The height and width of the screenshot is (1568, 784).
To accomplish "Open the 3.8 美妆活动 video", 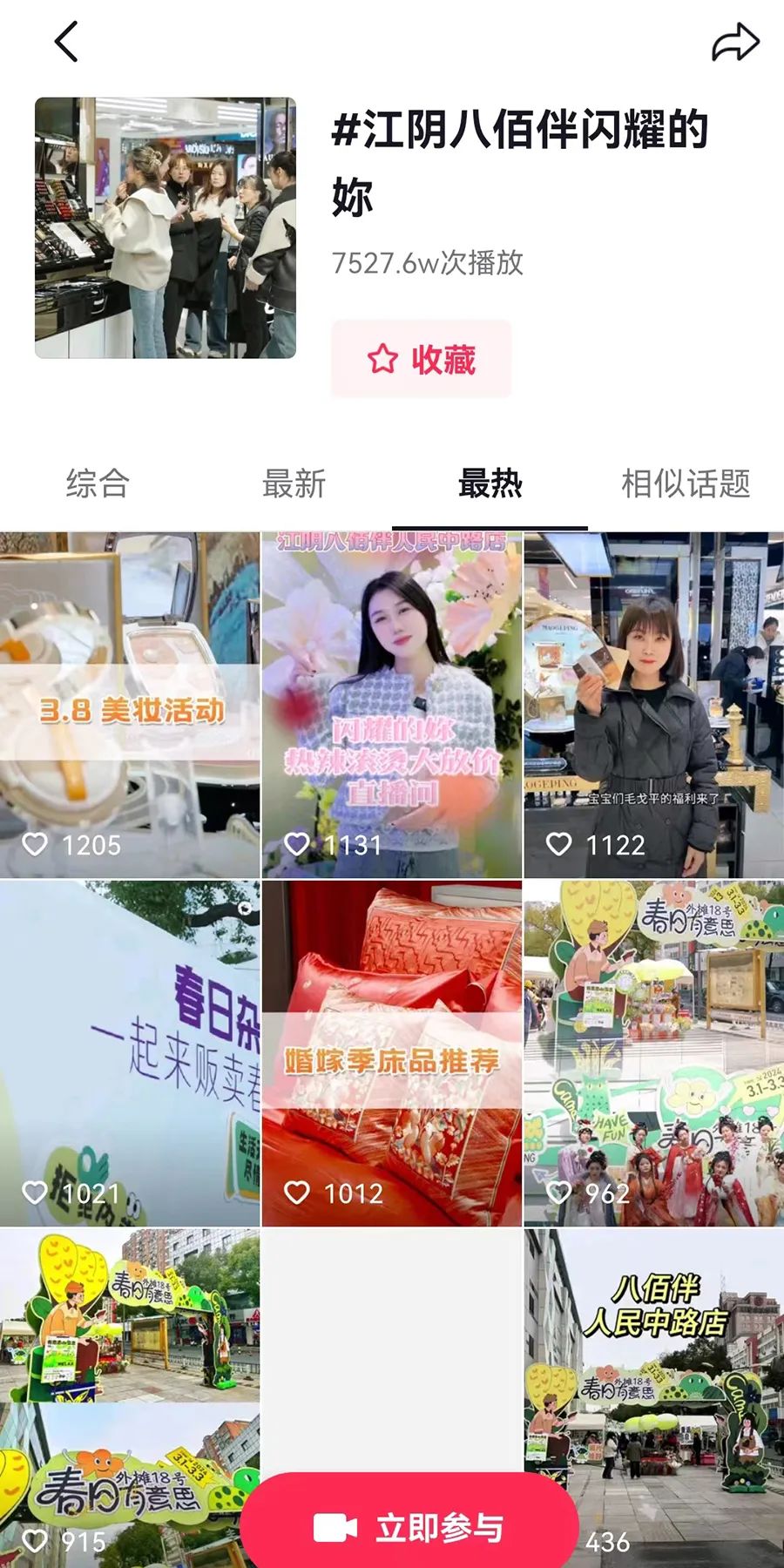I will (x=130, y=706).
